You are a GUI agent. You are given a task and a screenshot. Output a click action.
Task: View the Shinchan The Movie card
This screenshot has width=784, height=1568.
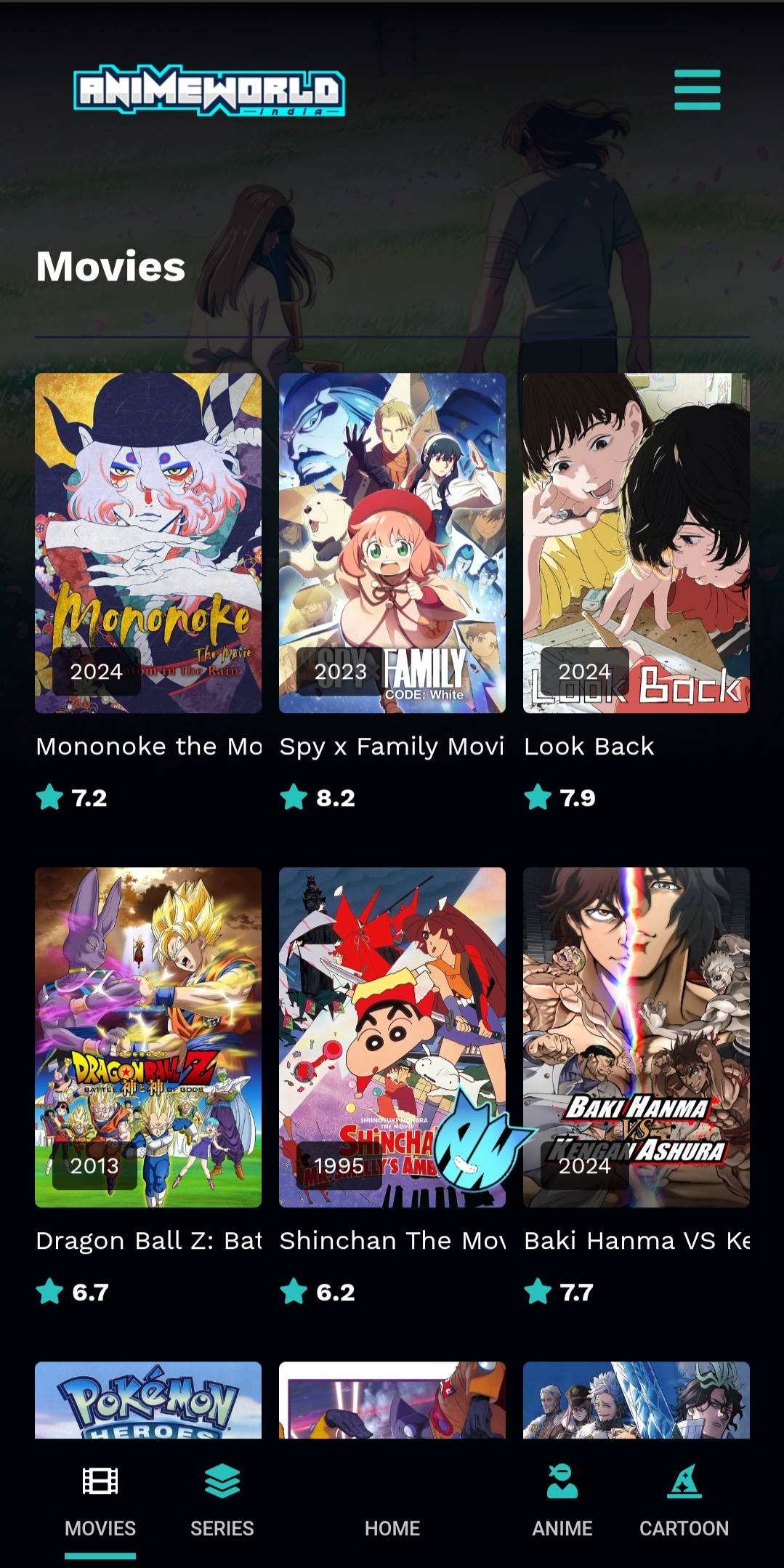392,1037
